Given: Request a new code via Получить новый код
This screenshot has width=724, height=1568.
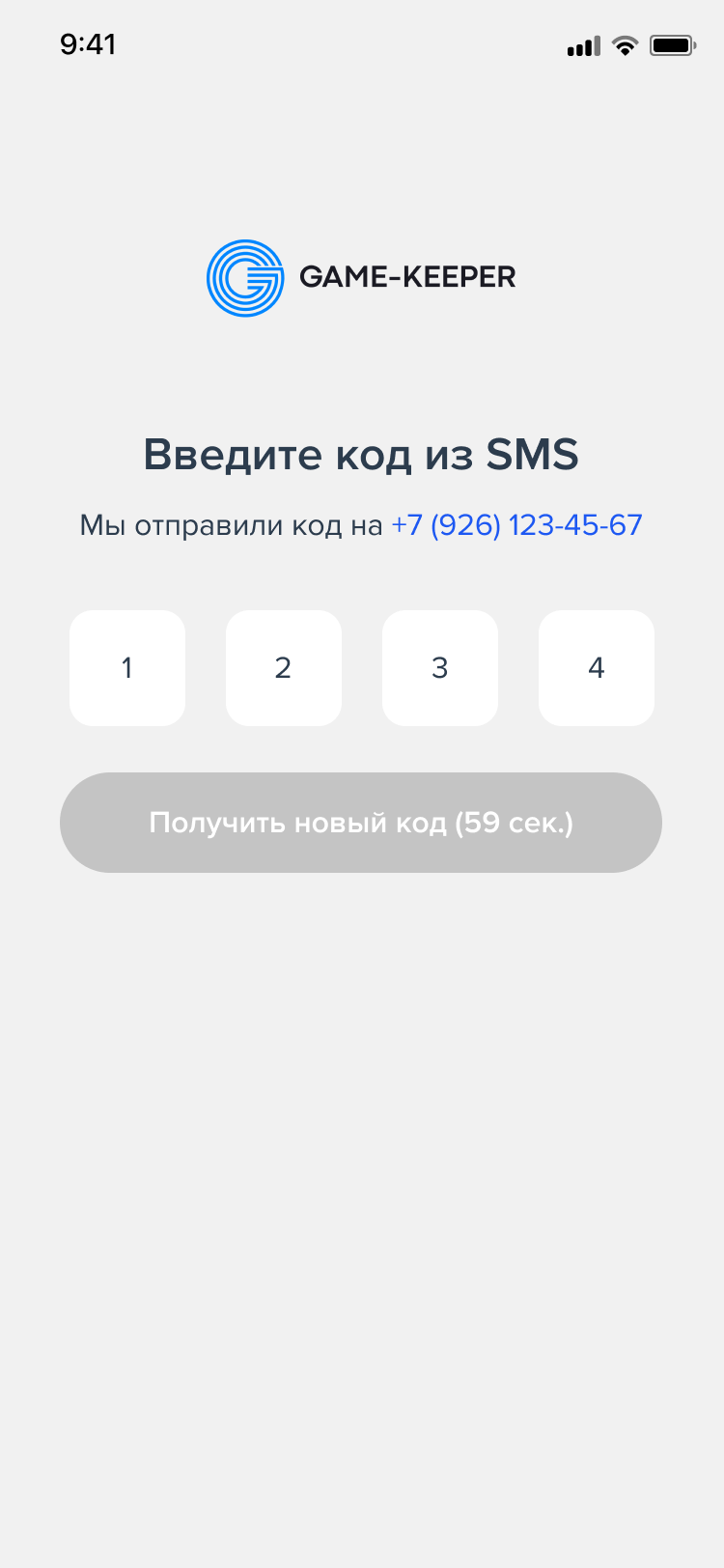Looking at the screenshot, I should tap(361, 823).
